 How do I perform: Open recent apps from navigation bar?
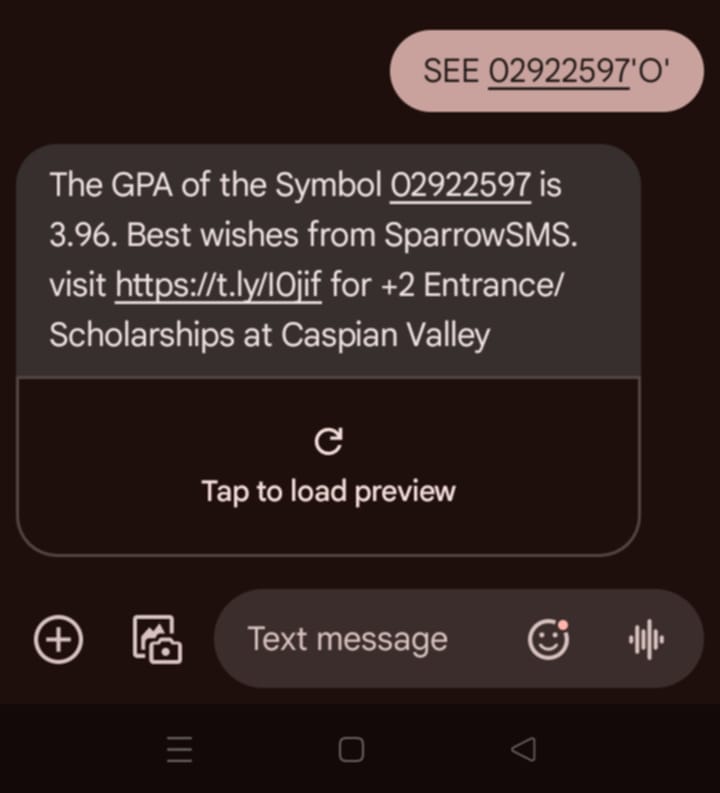[179, 749]
